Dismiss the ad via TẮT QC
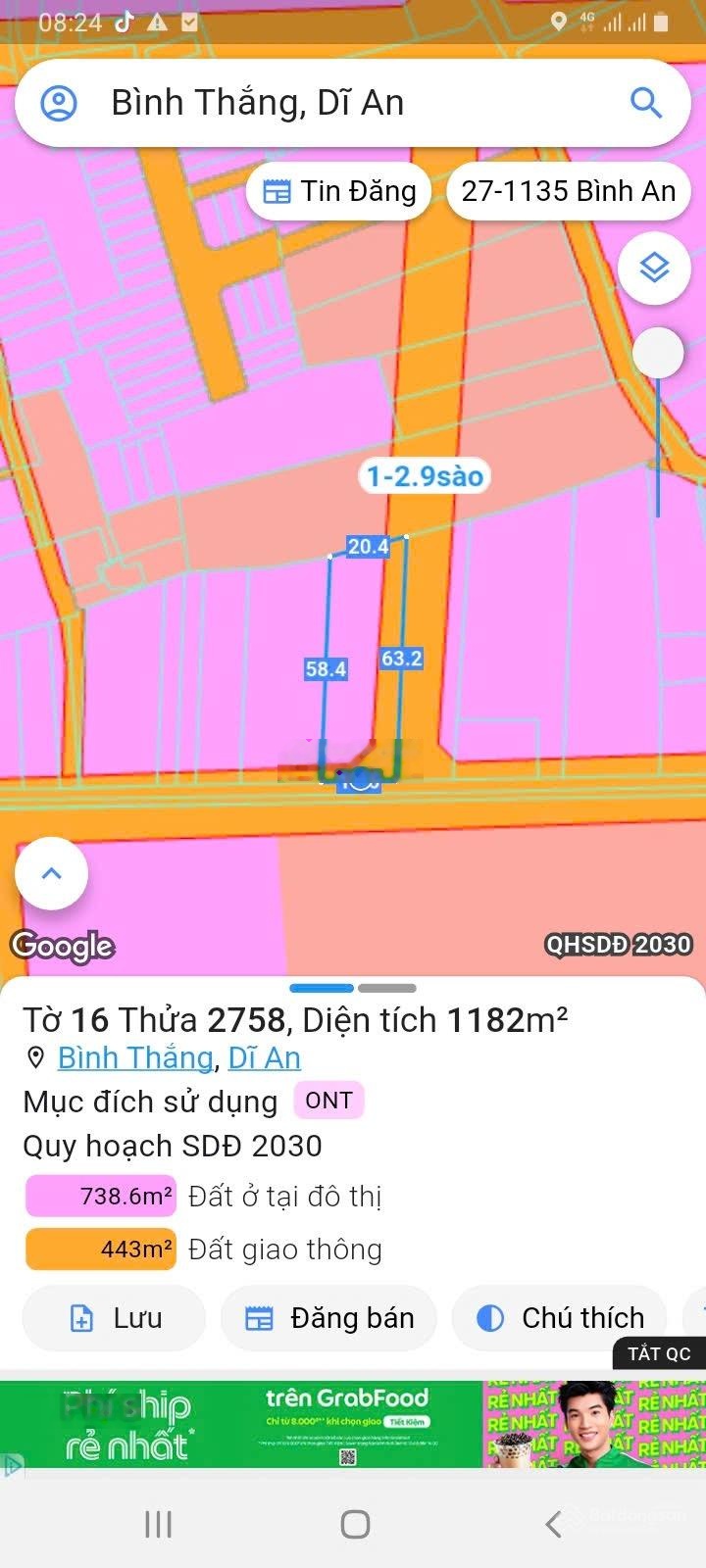Image resolution: width=706 pixels, height=1568 pixels. [x=659, y=1354]
